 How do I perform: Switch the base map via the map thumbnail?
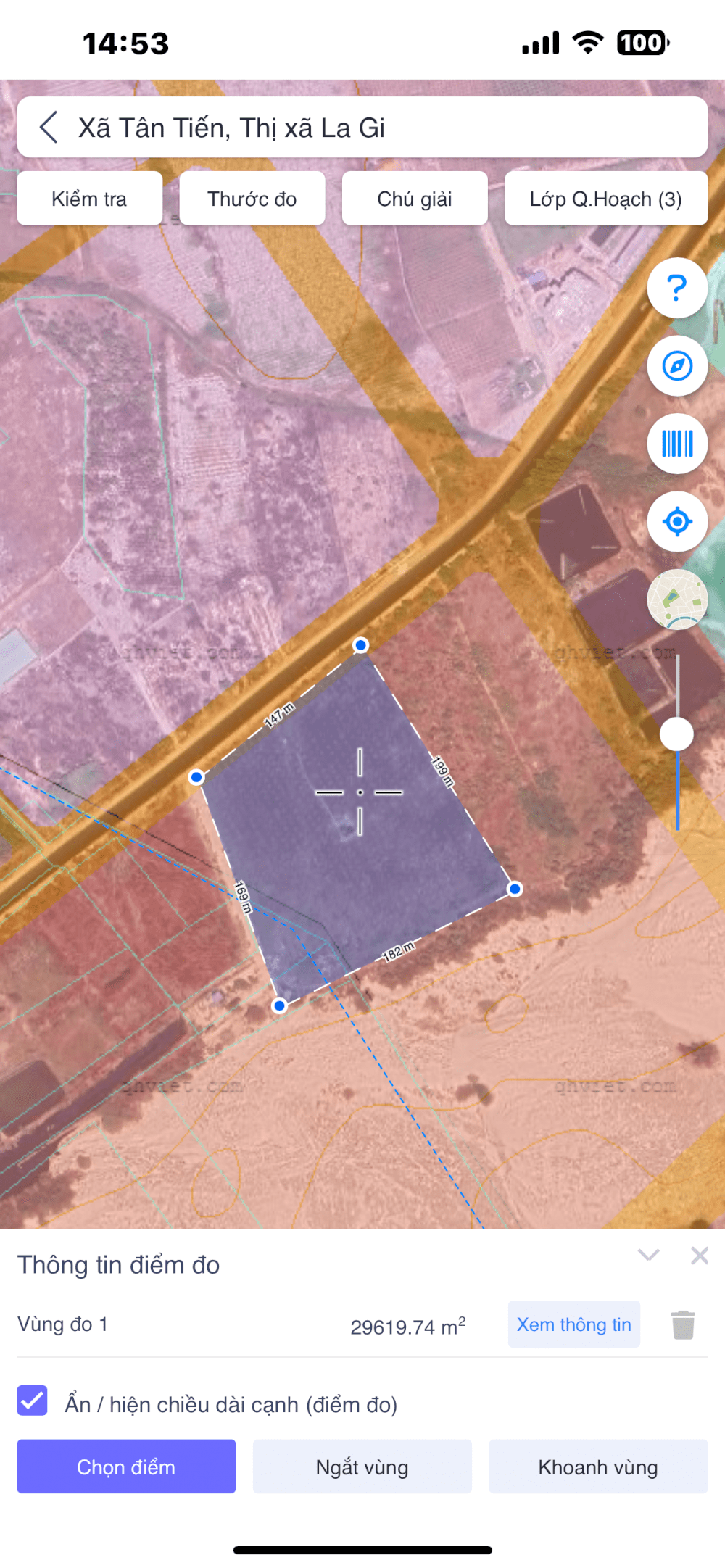click(x=677, y=600)
